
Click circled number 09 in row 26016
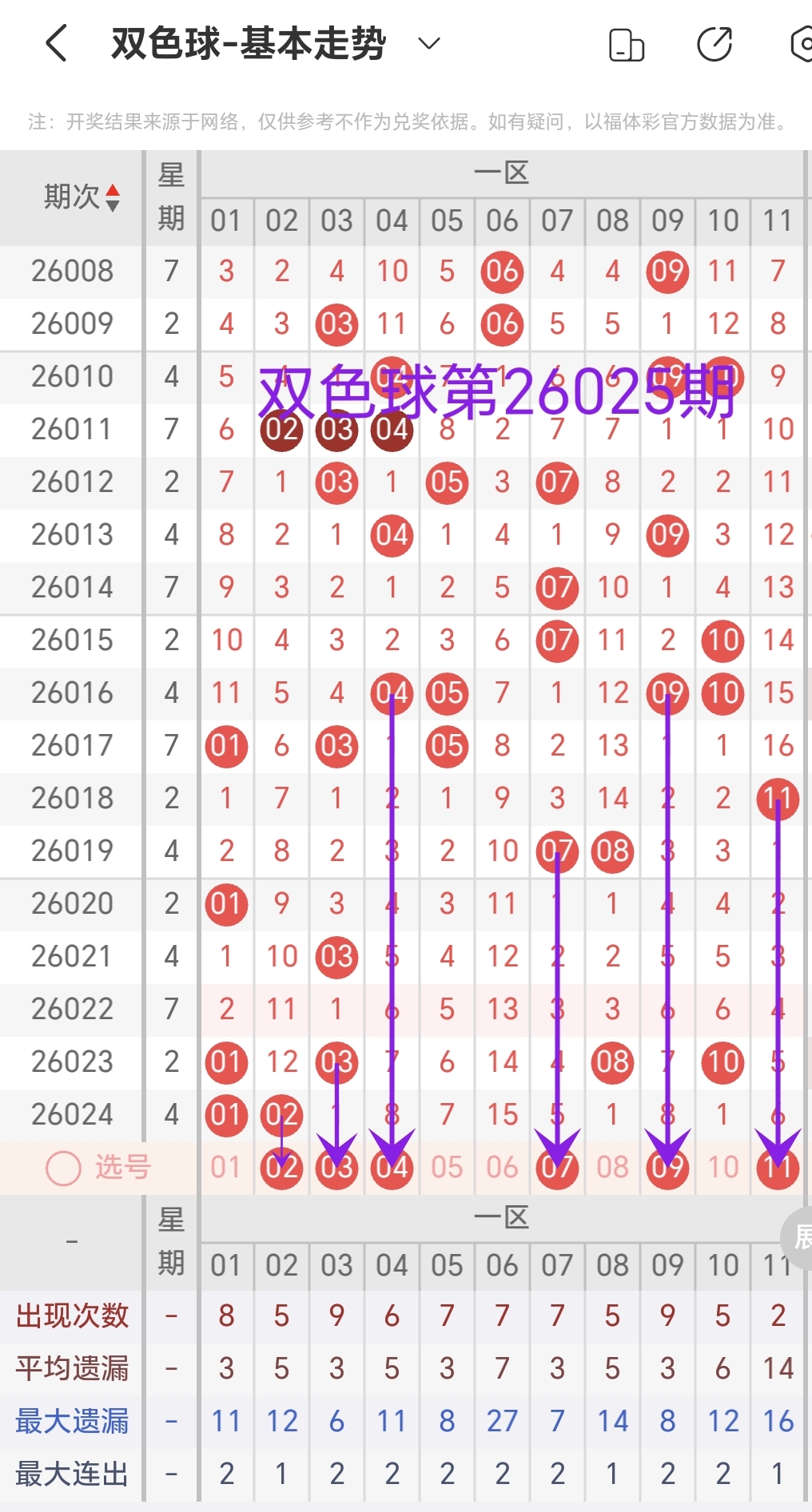pos(667,693)
